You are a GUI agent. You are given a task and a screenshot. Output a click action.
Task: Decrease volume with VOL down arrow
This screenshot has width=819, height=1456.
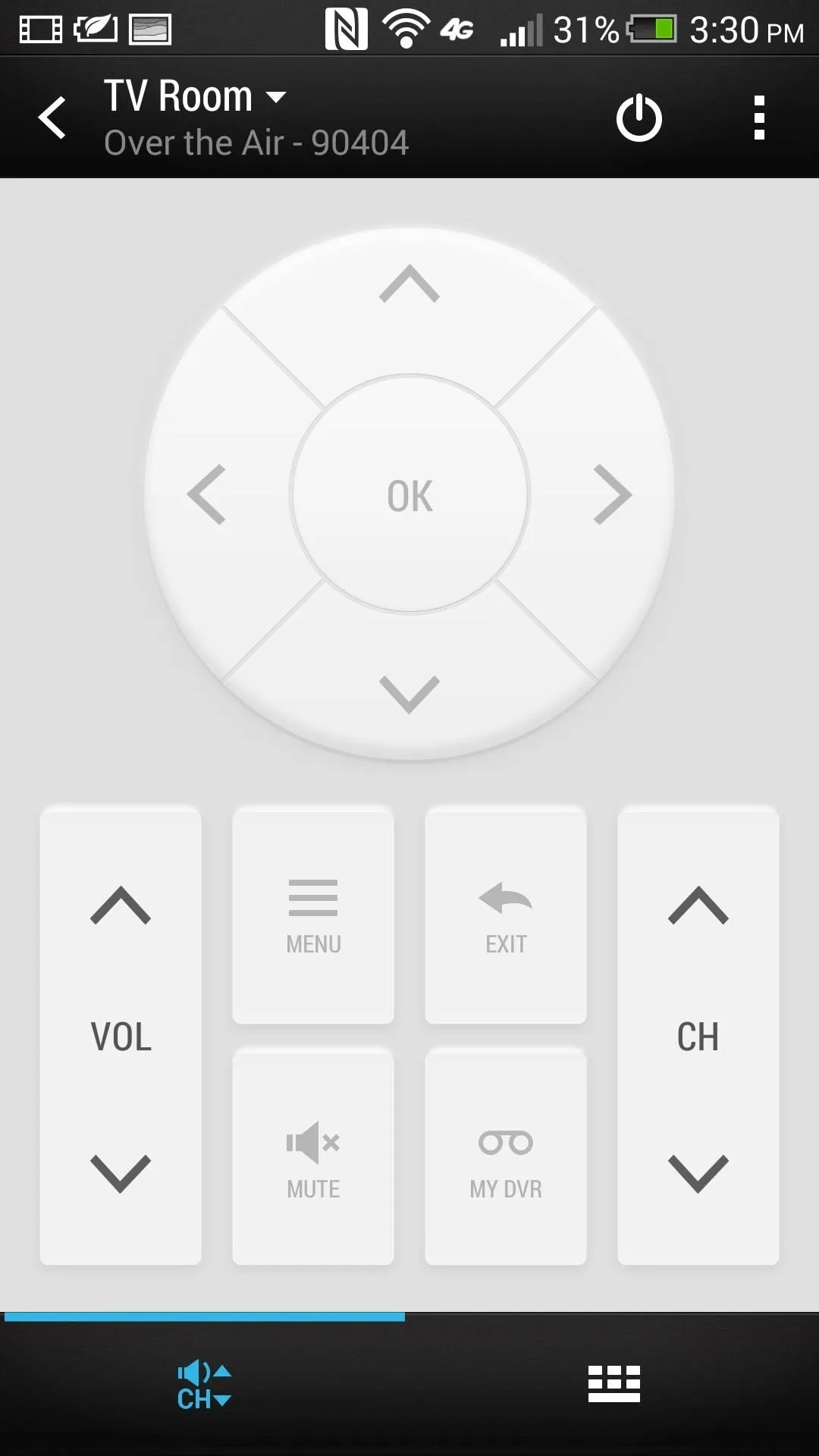click(121, 1174)
